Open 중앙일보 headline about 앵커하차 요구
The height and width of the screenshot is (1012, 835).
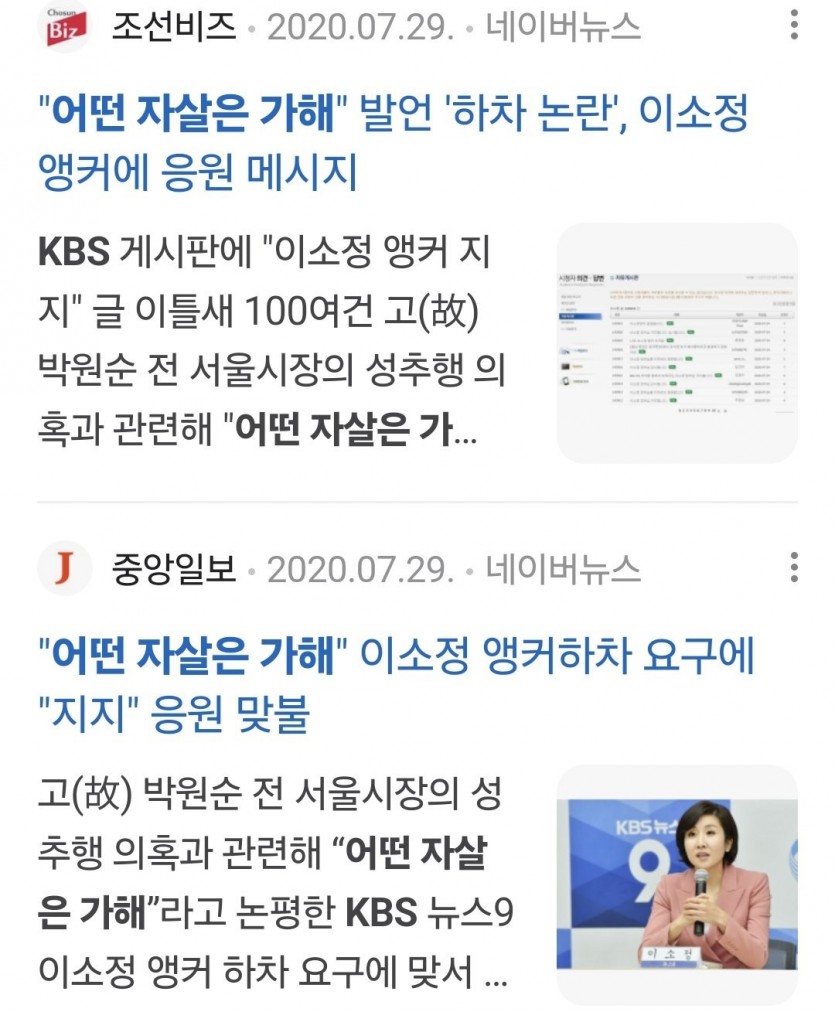click(396, 685)
